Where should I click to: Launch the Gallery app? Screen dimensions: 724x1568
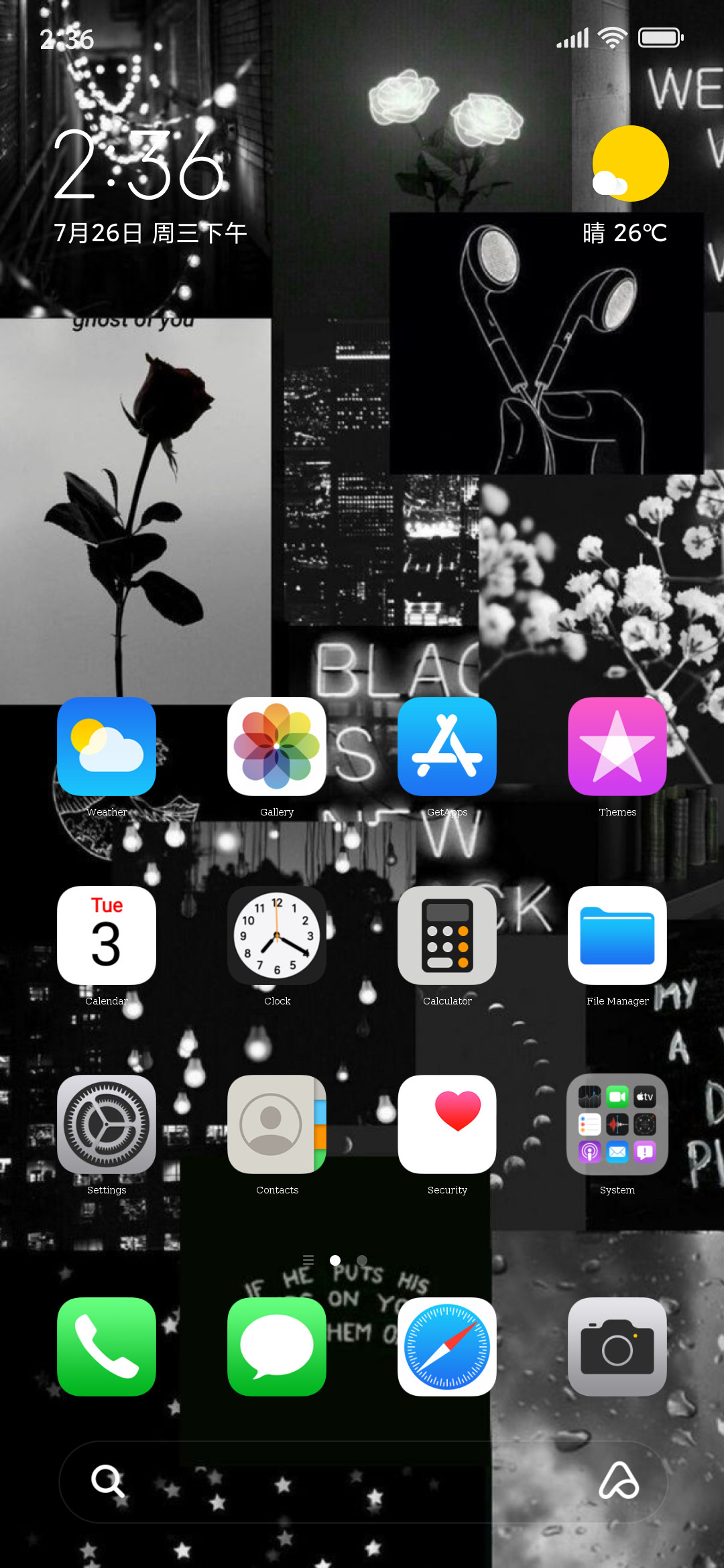(277, 746)
